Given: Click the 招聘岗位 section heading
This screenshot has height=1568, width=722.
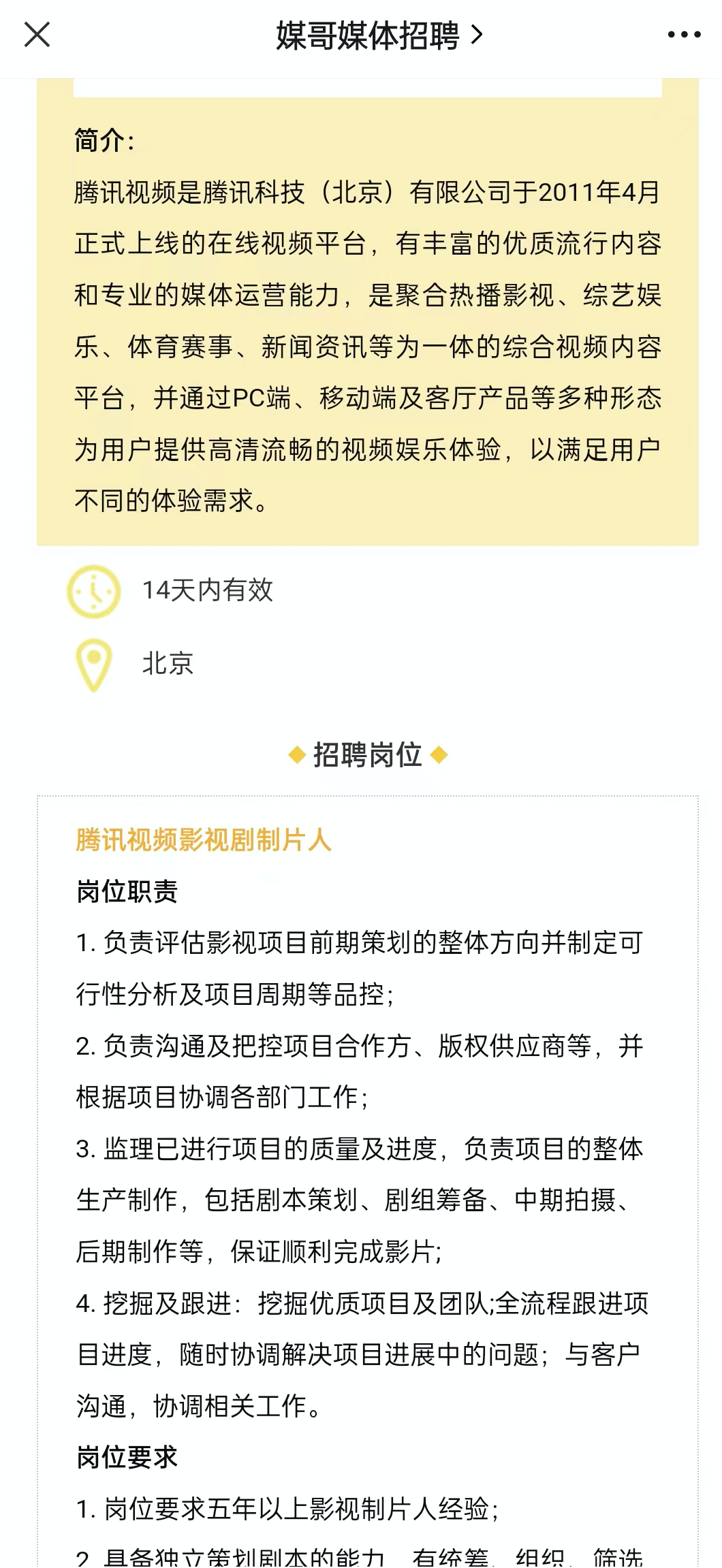Looking at the screenshot, I should [368, 754].
